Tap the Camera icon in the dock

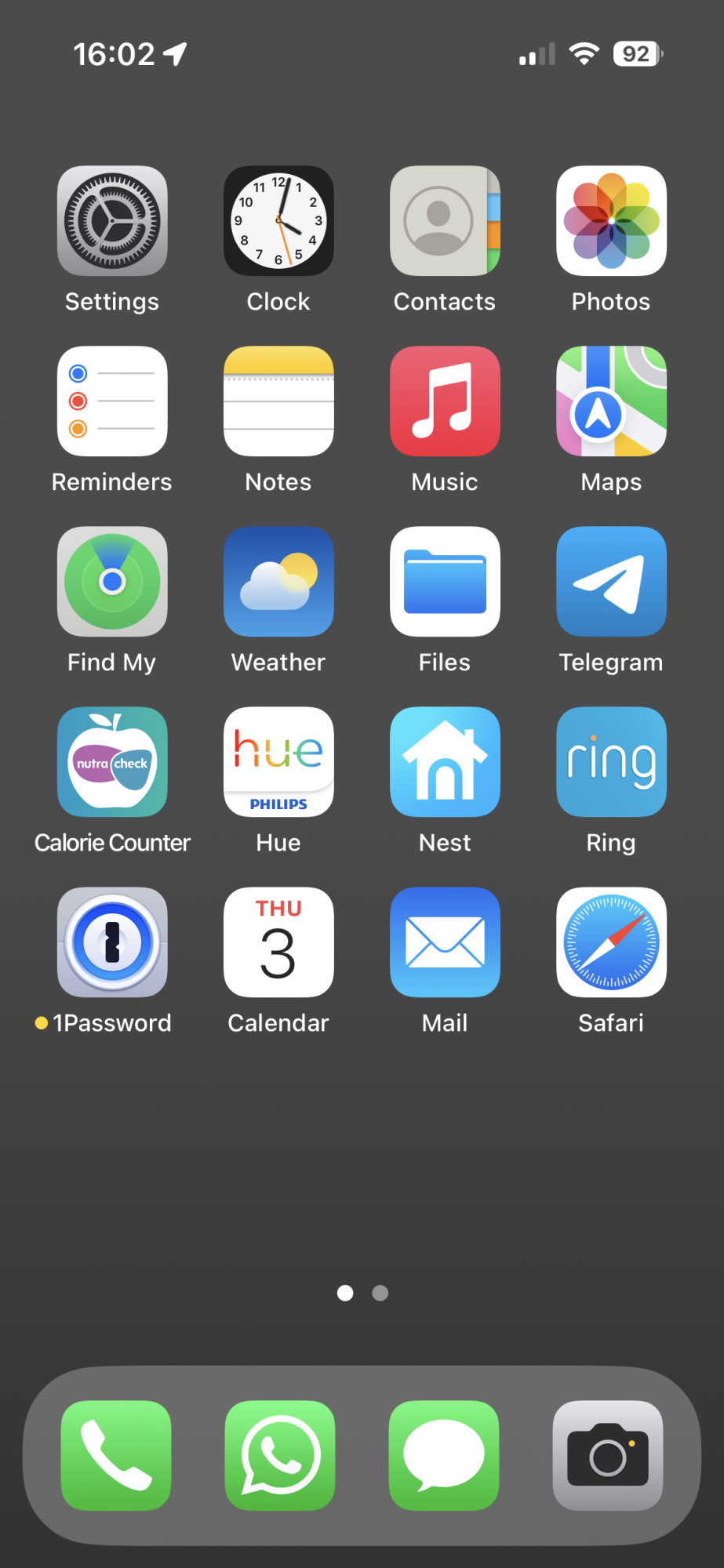(608, 1455)
